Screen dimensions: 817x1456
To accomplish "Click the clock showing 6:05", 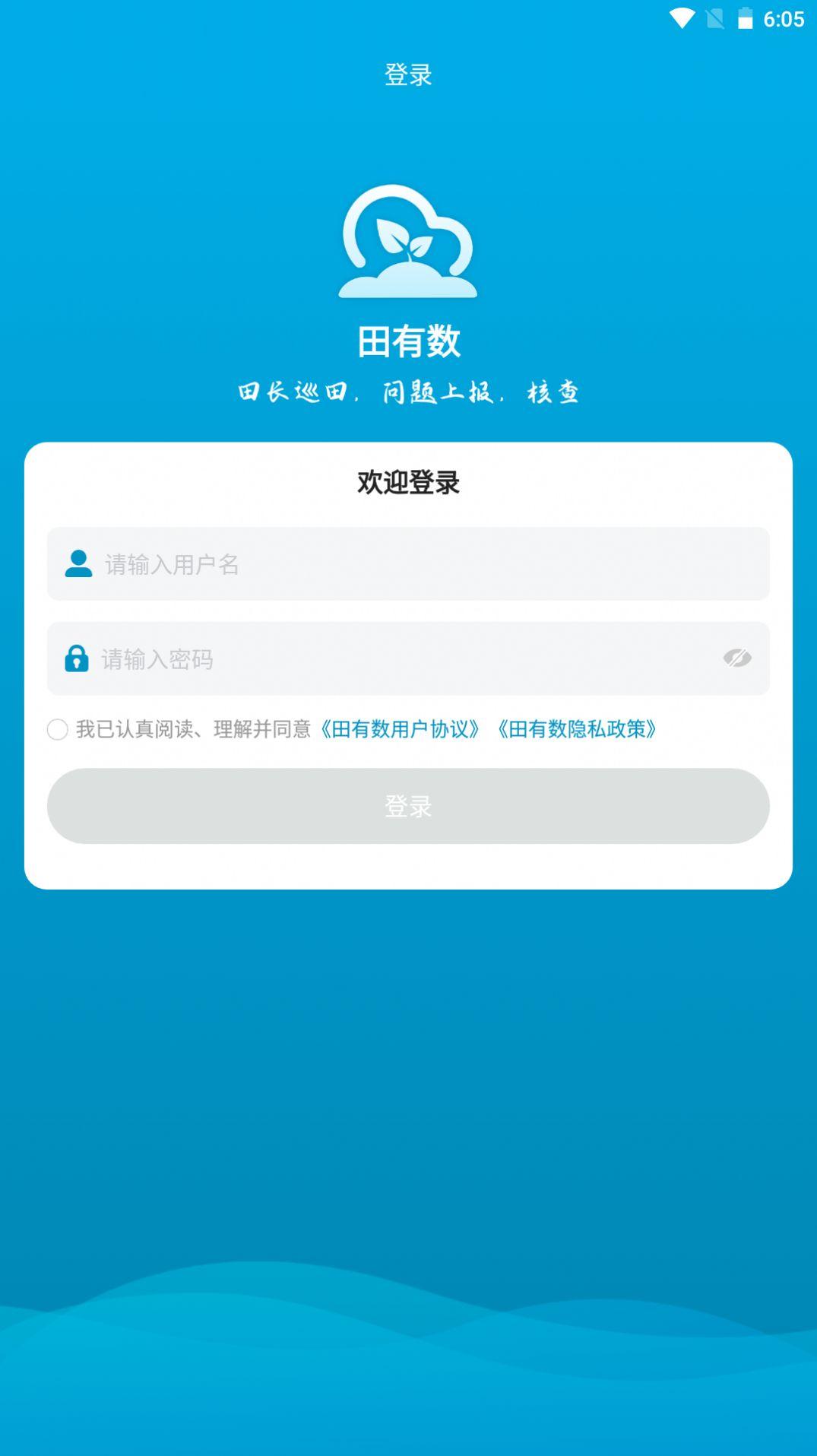I will [782, 19].
